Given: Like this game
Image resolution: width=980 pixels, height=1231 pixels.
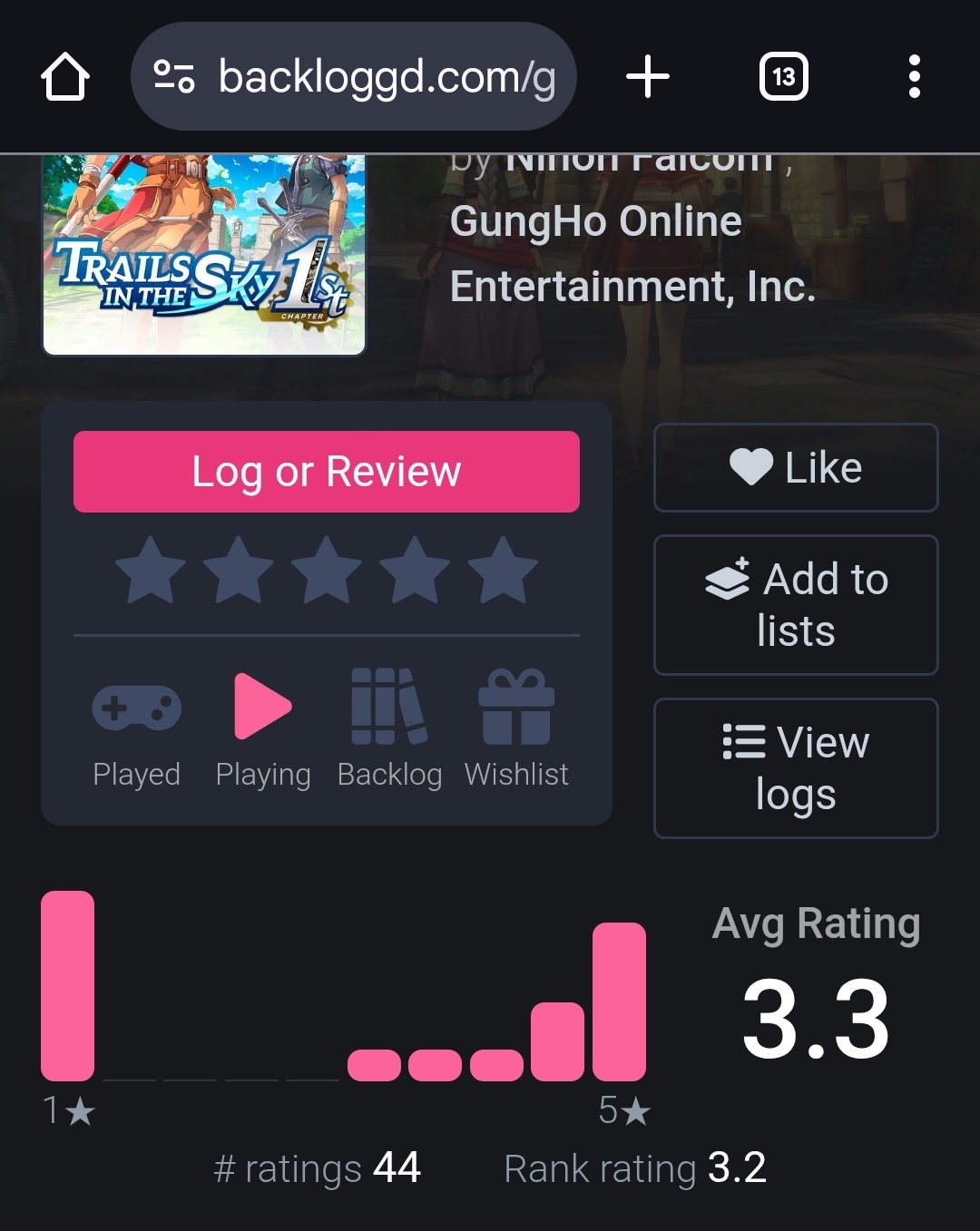Looking at the screenshot, I should (796, 468).
